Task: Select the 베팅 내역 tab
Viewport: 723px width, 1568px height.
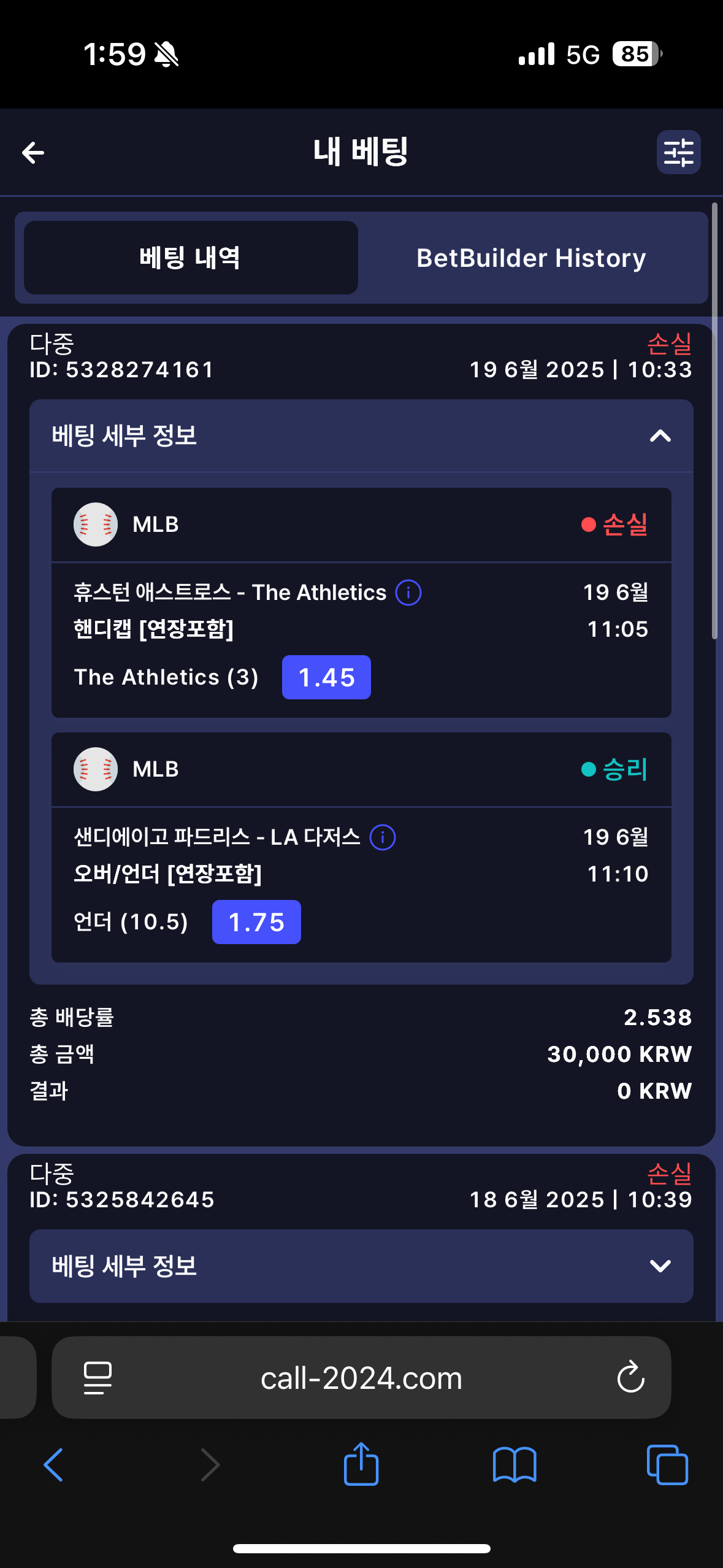Action: coord(191,258)
